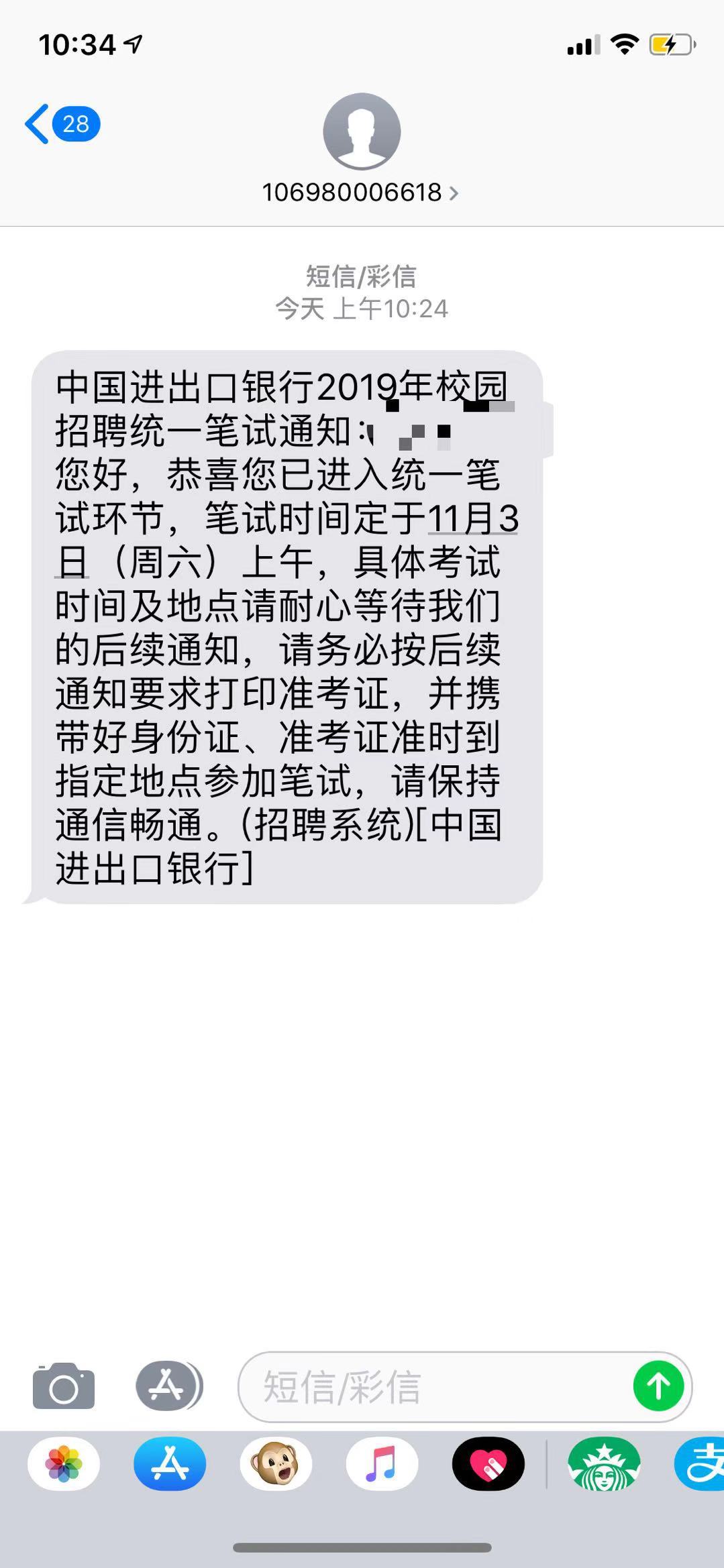
Task: Open the Digital Touch heart app
Action: tap(488, 1463)
